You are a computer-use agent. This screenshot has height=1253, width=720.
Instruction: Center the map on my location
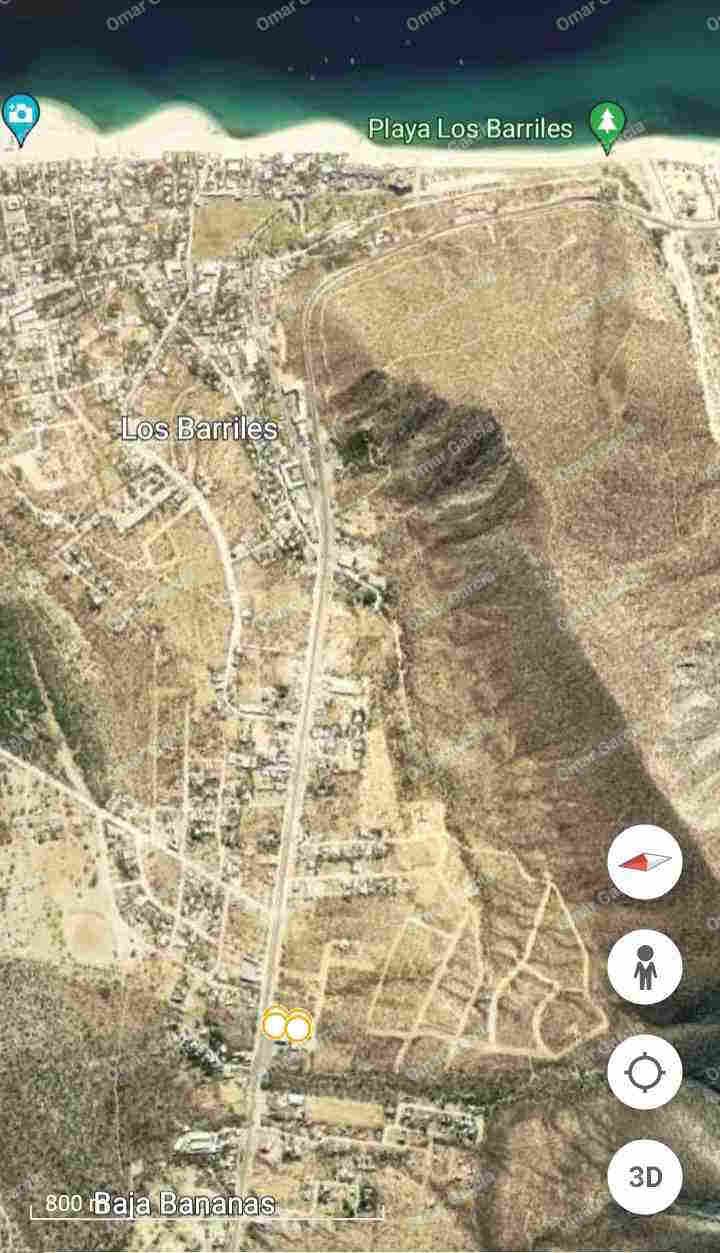tap(645, 1072)
